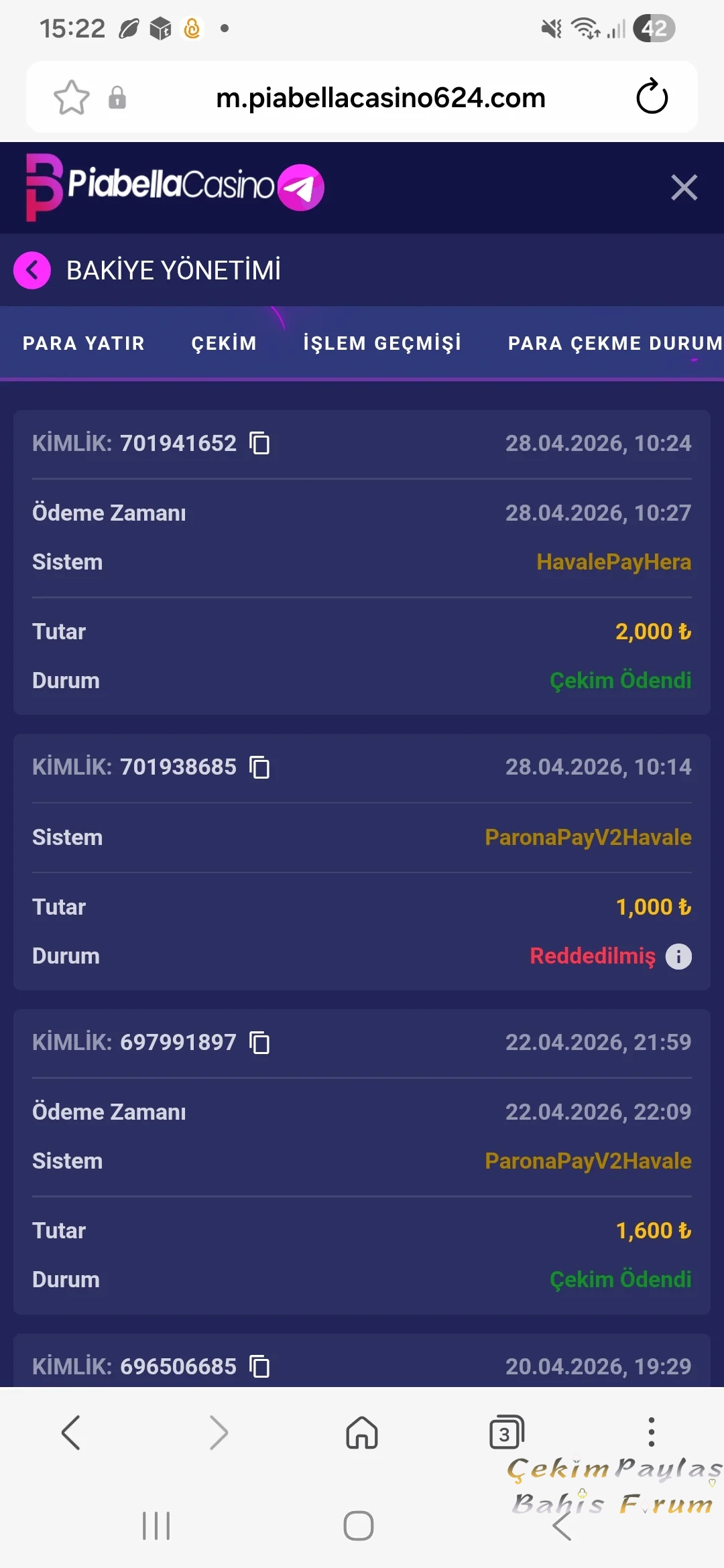
Task: Open the Telegram channel icon
Action: coord(301,188)
